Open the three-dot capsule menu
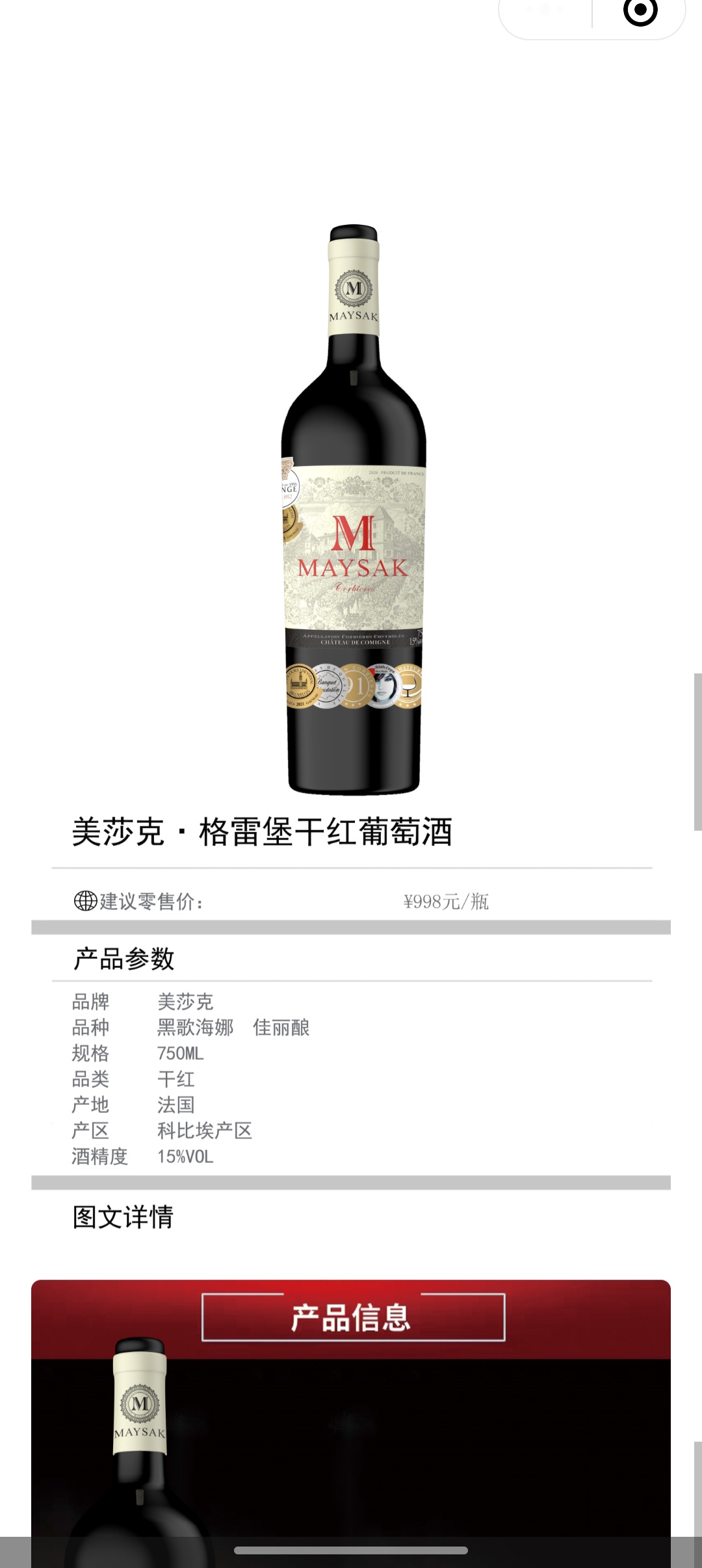This screenshot has width=702, height=1568. click(545, 10)
